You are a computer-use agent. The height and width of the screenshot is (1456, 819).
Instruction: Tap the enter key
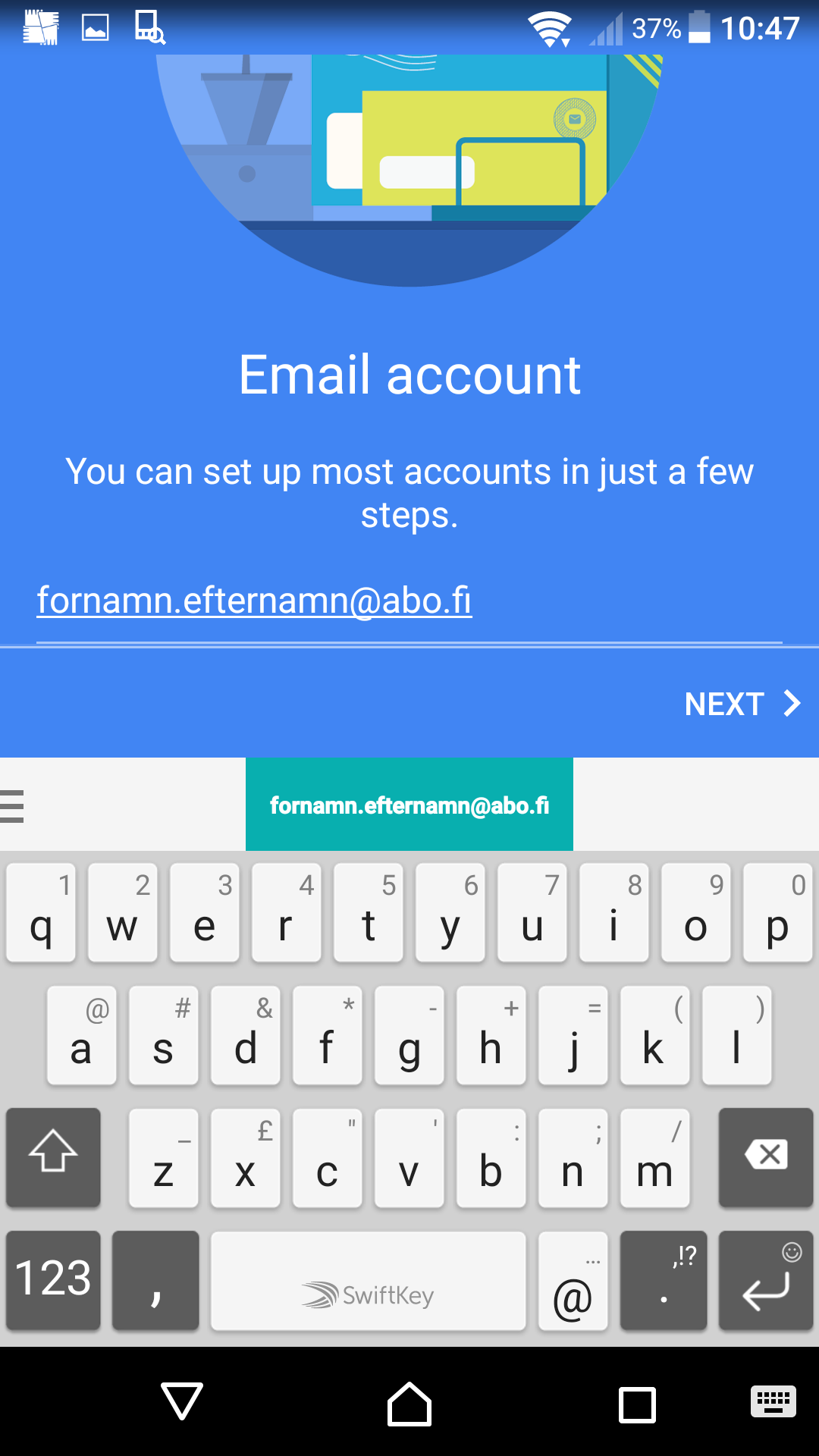(x=766, y=1279)
